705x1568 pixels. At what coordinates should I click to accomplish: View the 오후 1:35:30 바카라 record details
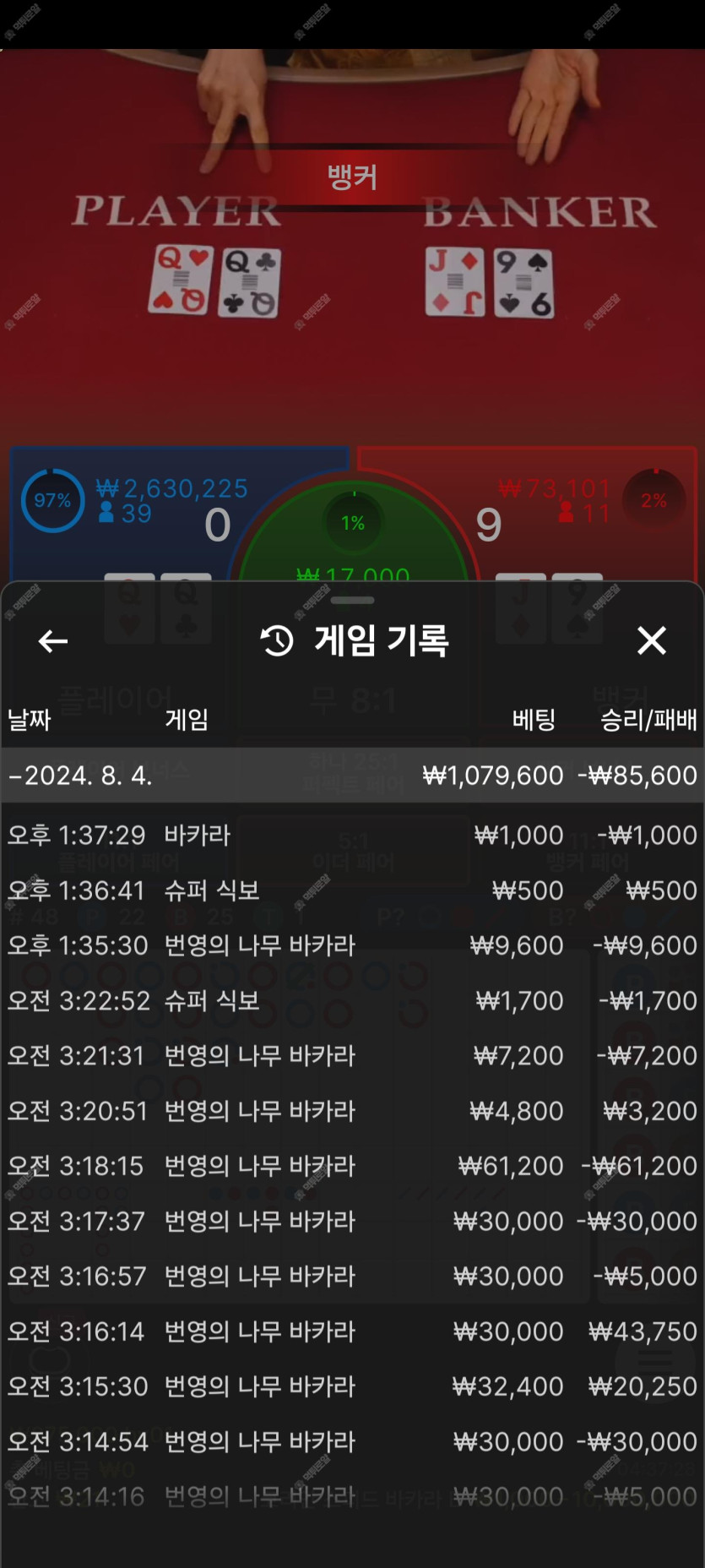coord(352,945)
